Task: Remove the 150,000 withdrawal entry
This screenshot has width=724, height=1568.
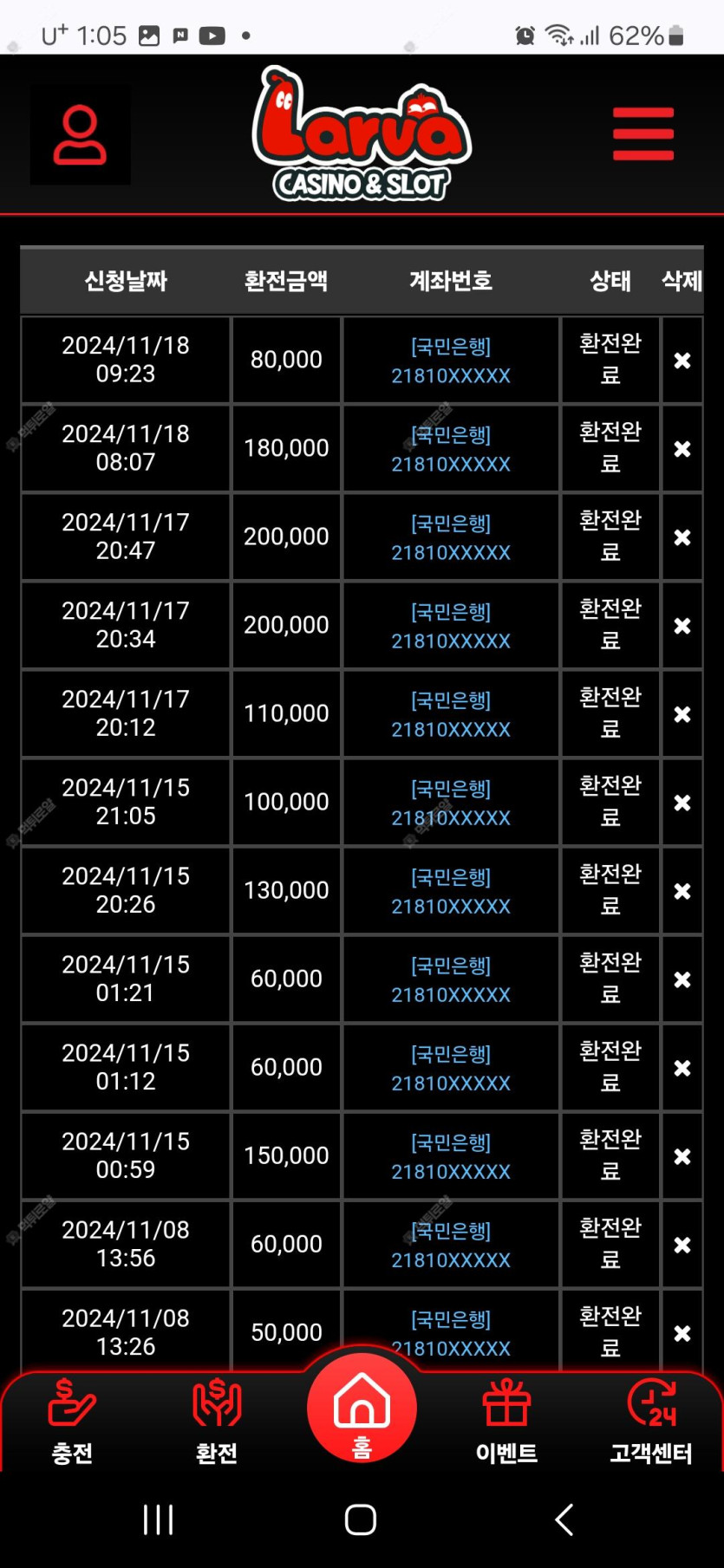Action: [682, 1156]
